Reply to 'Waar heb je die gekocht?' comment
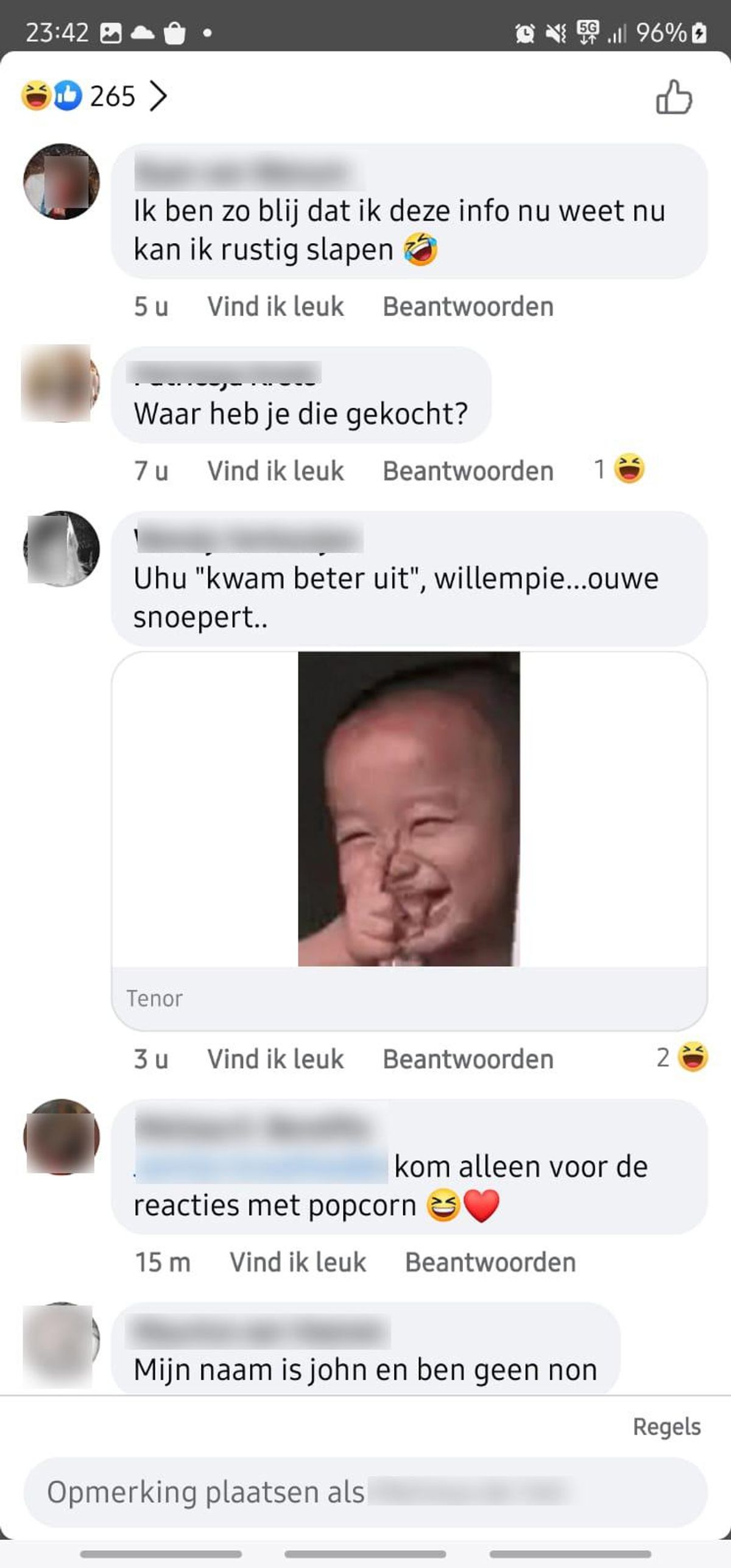Image resolution: width=731 pixels, height=1568 pixels. pos(468,471)
